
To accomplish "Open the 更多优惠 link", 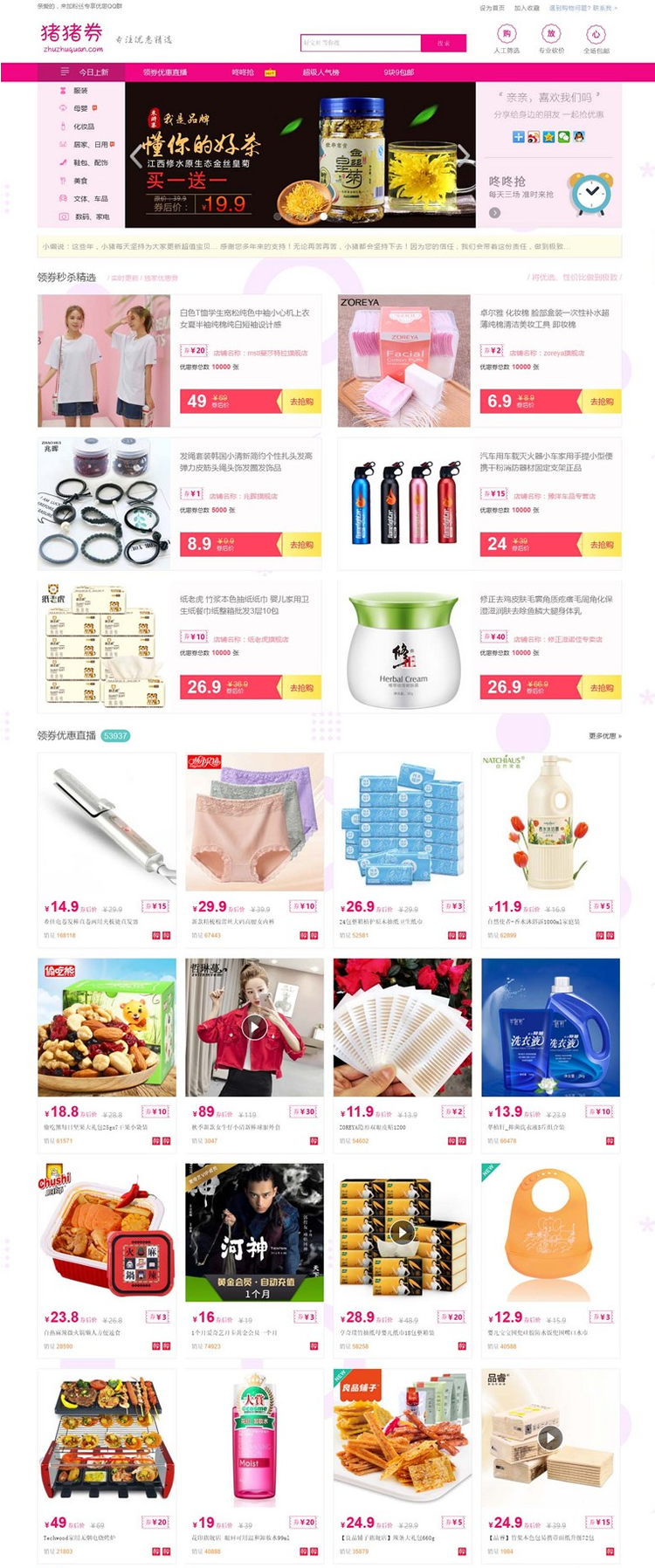I will (x=605, y=736).
